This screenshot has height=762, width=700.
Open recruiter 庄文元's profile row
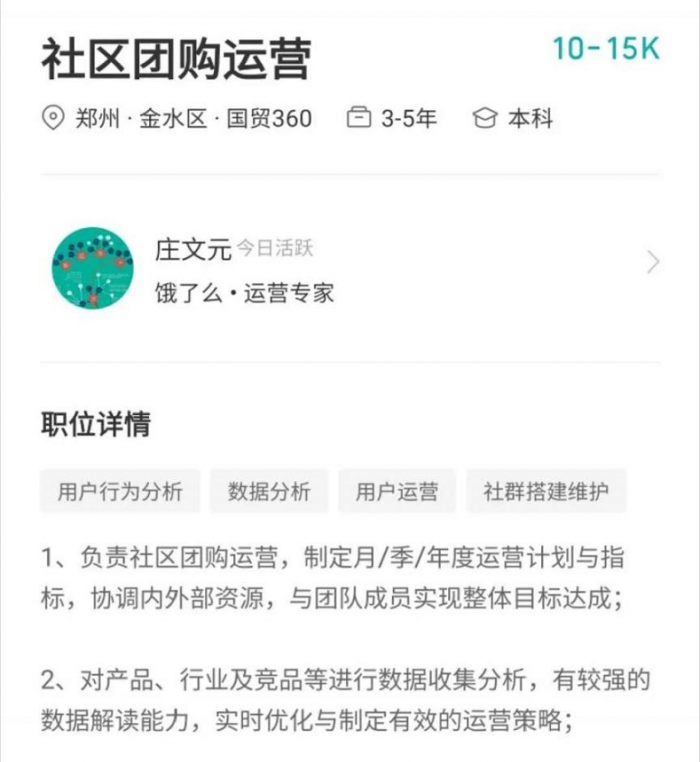click(x=350, y=266)
